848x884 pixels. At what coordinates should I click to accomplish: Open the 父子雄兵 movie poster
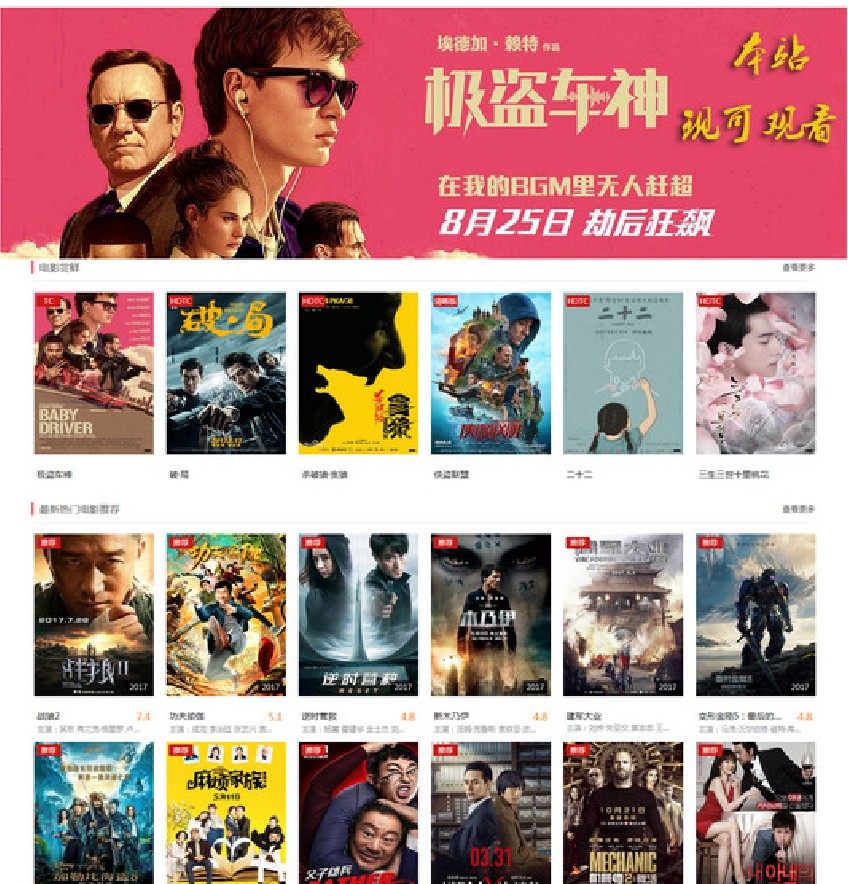point(358,812)
